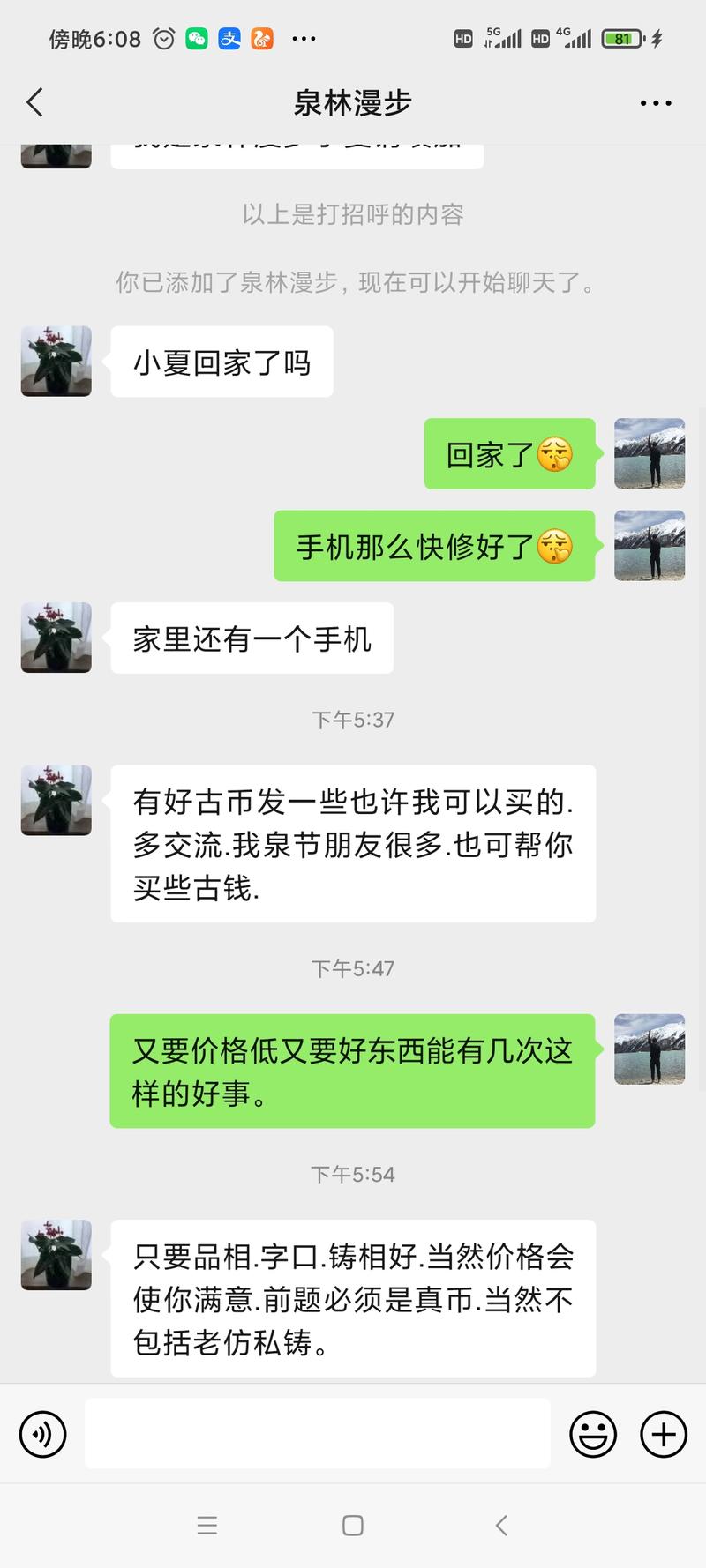Tap the UC Browser icon in the status bar
The height and width of the screenshot is (1568, 706).
point(261,38)
